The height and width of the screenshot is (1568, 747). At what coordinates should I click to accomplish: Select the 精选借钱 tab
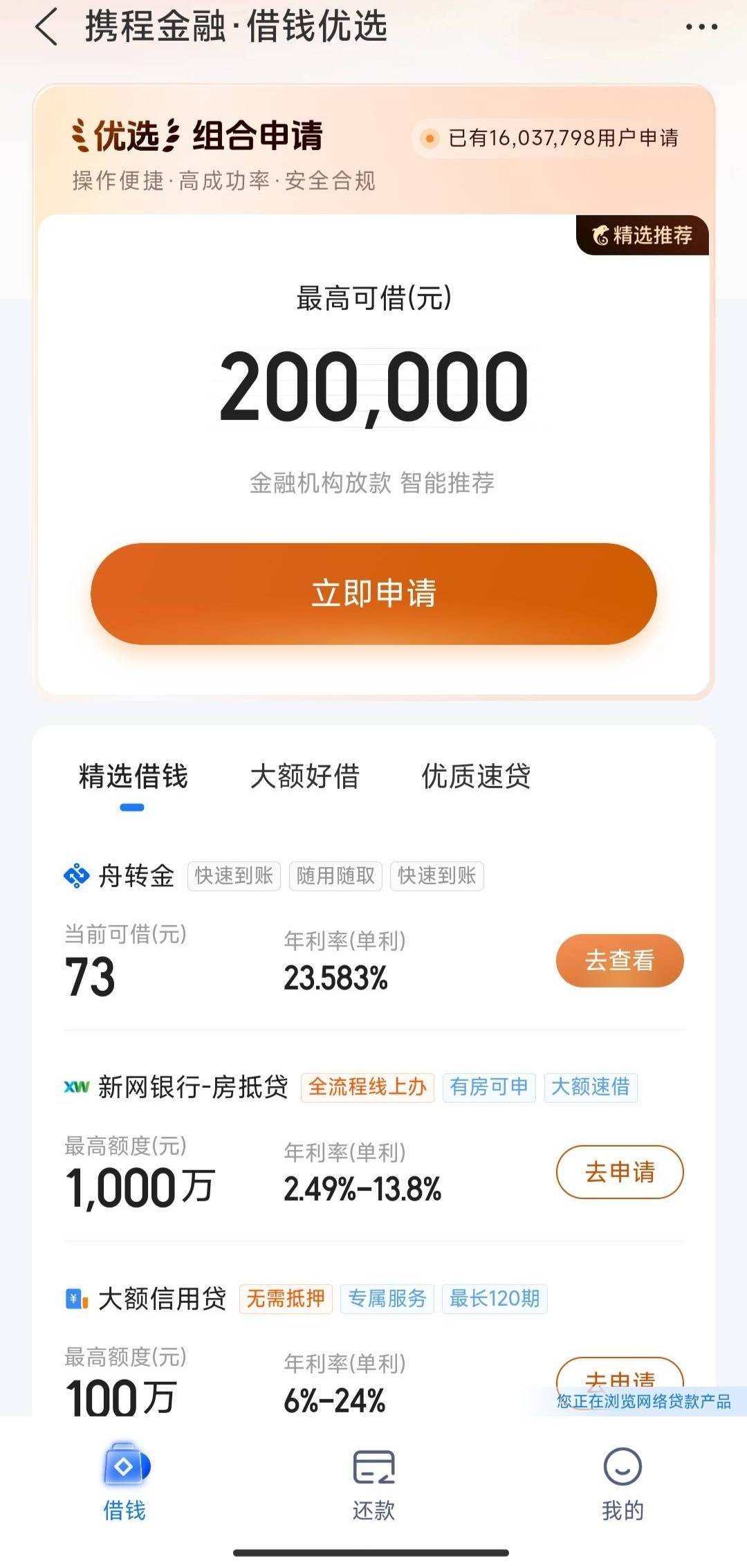coord(133,776)
